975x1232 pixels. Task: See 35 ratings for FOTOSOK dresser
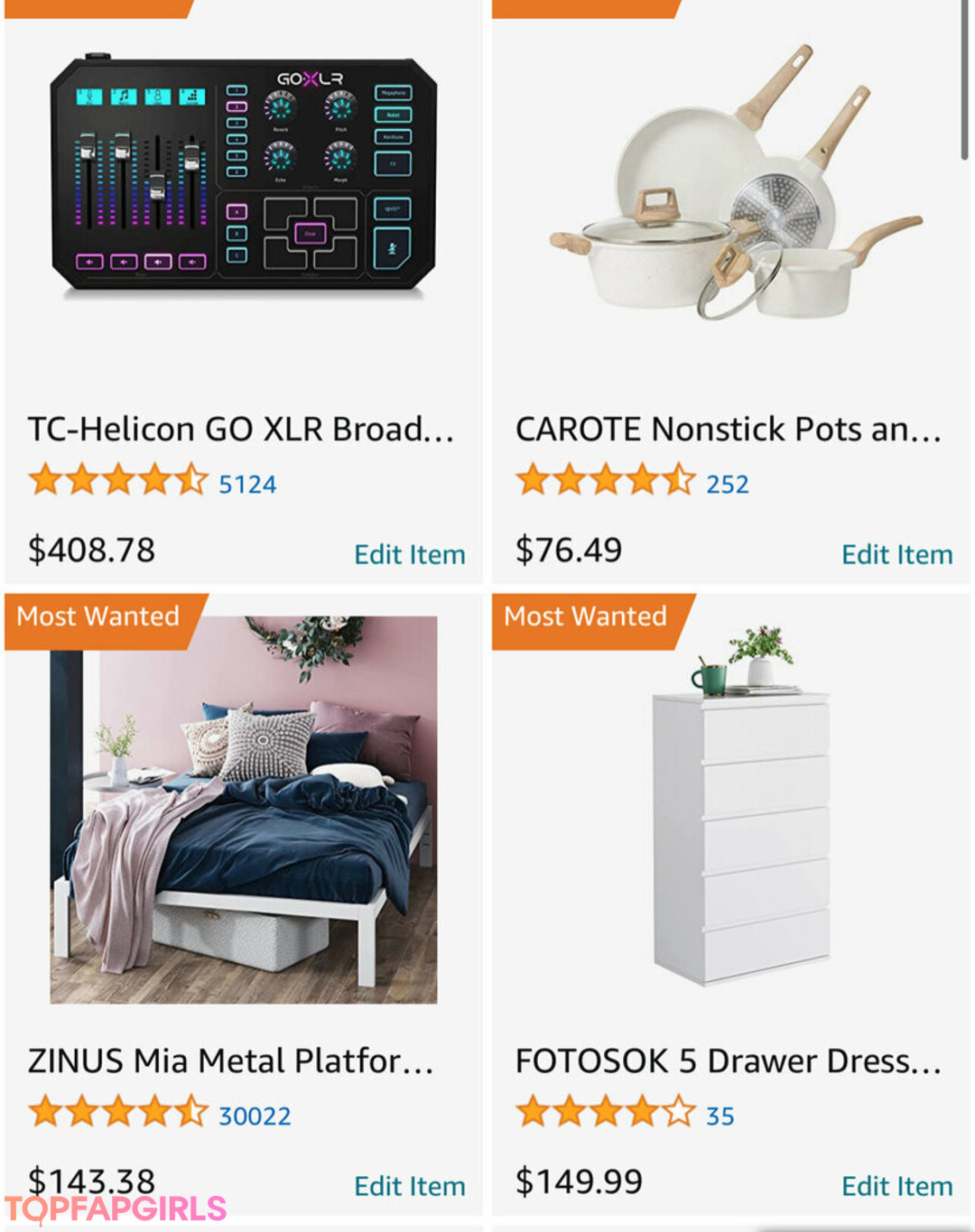point(720,1116)
